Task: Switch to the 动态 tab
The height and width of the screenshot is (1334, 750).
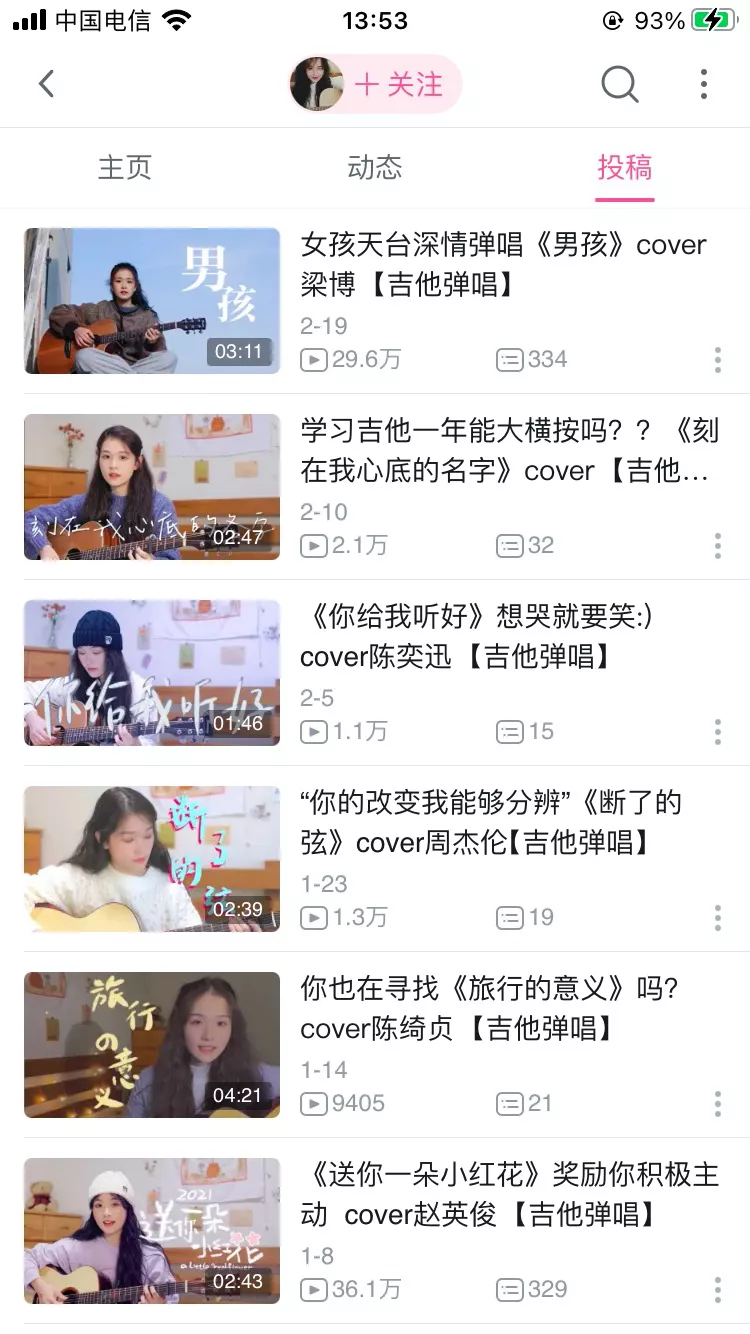Action: pos(375,167)
